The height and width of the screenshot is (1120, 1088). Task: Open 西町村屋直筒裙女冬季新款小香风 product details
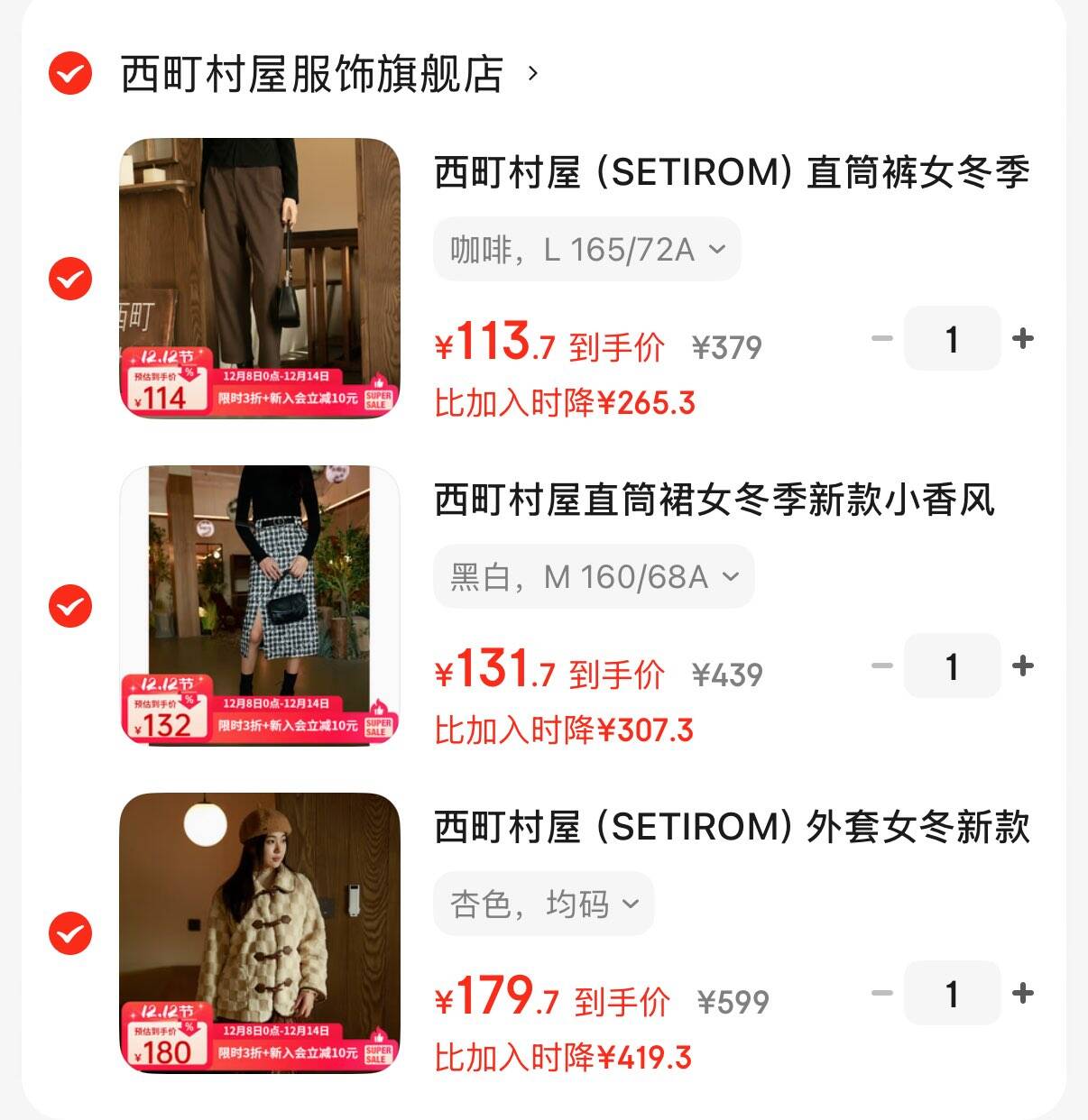click(x=714, y=500)
